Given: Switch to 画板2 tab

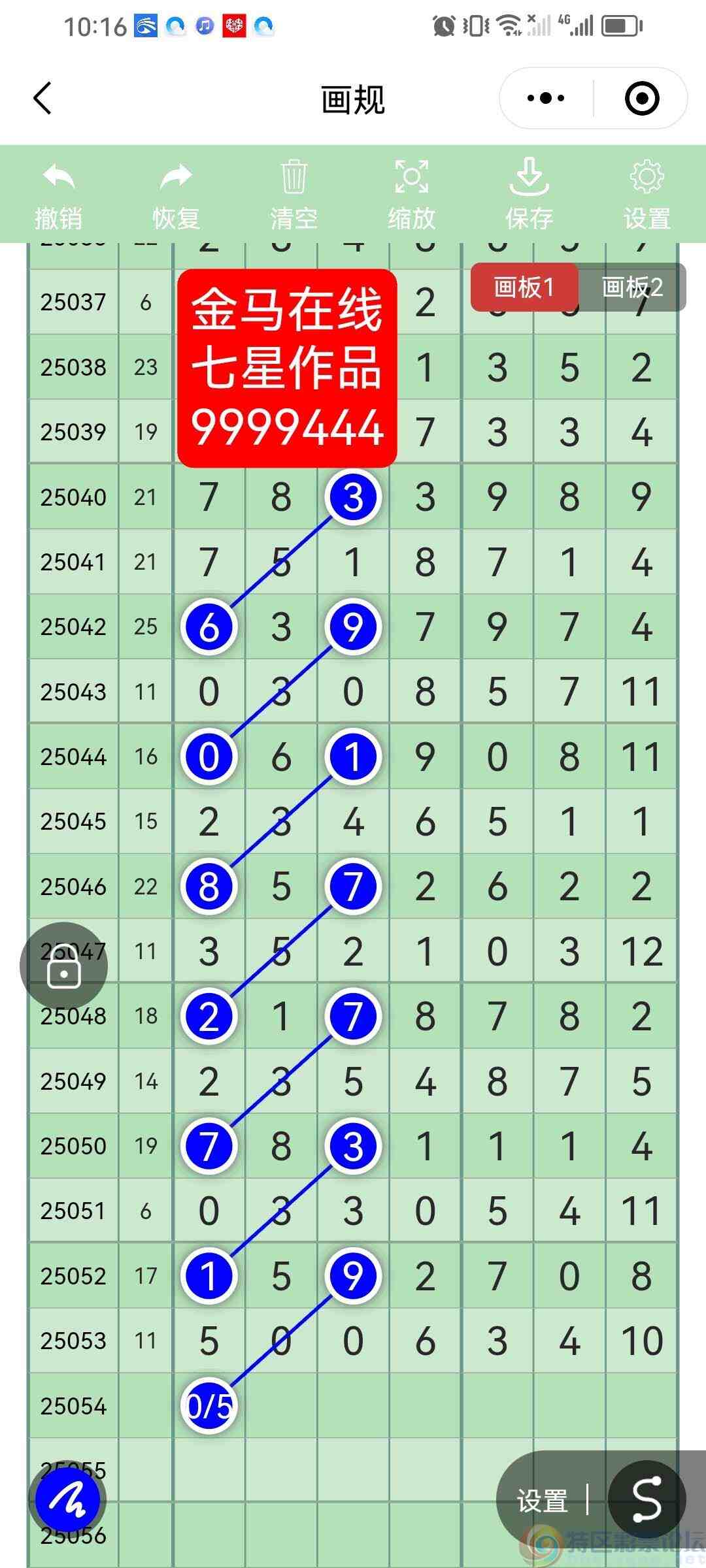Looking at the screenshot, I should pyautogui.click(x=632, y=287).
